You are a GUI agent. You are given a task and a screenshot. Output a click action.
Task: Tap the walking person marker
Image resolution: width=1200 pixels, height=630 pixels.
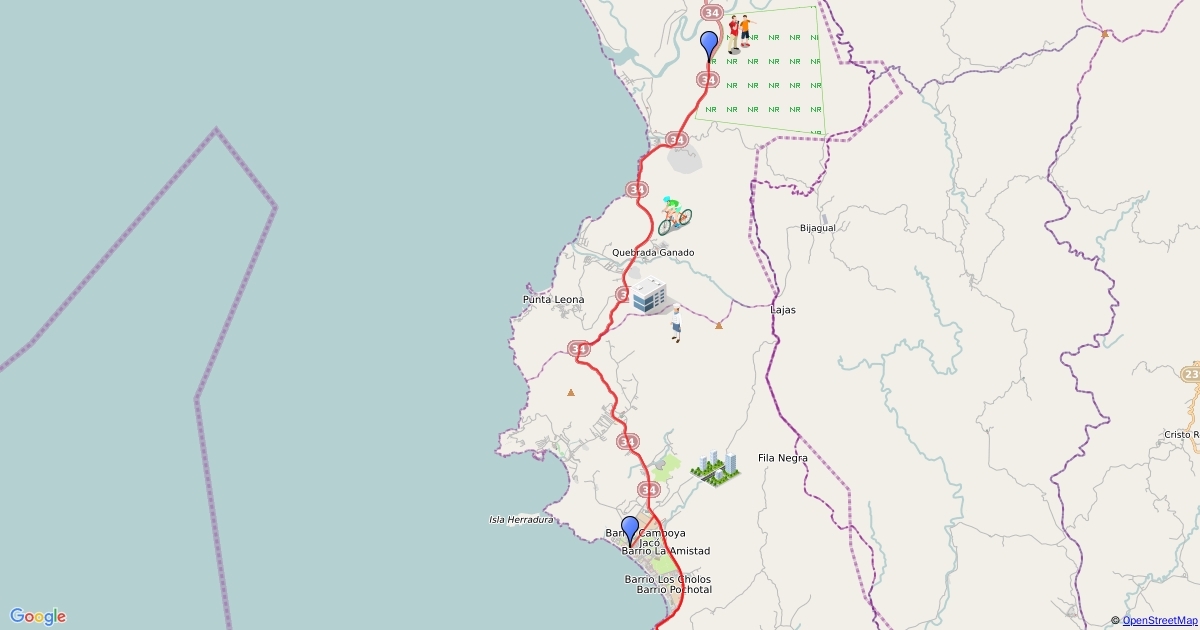[677, 325]
